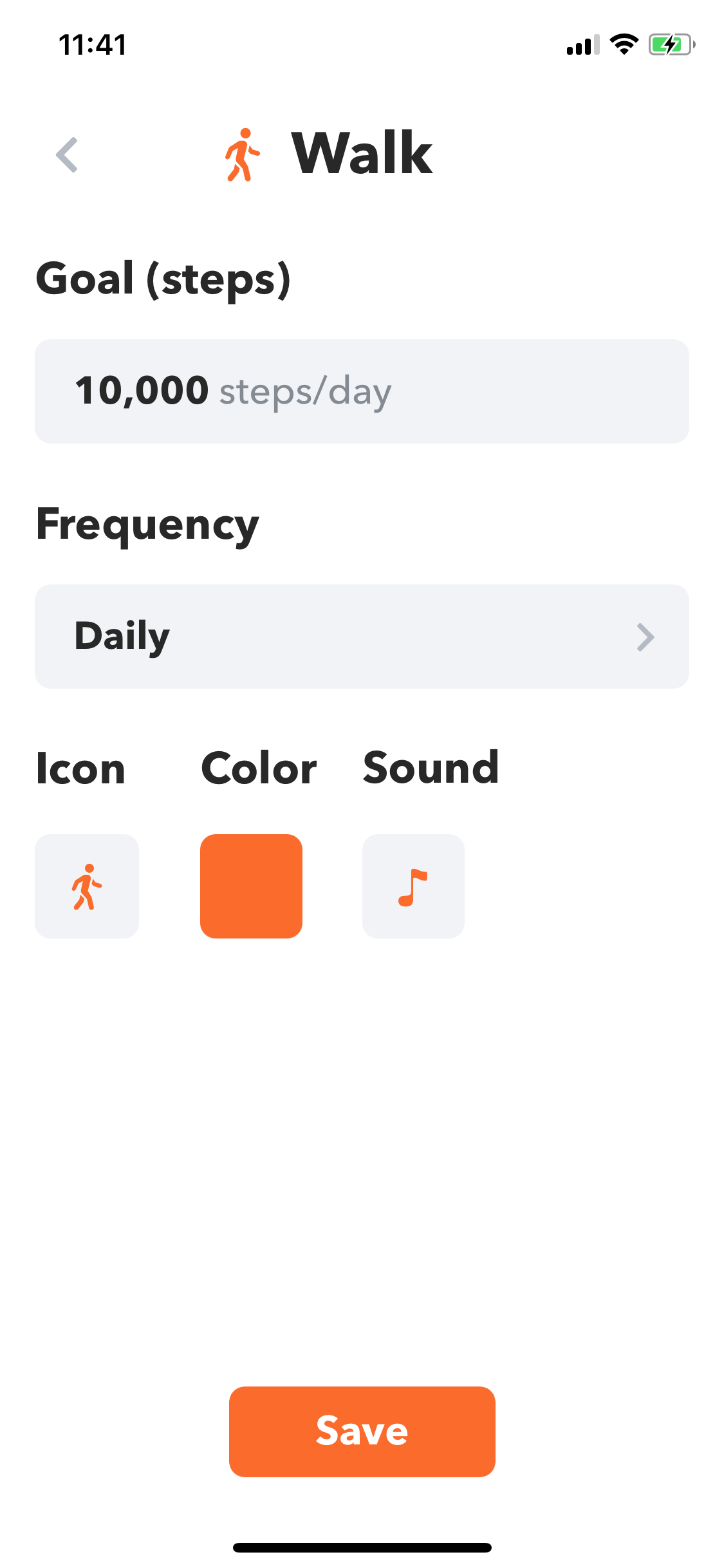Edit the 10,000 steps/day goal field
This screenshot has height=1568, width=724.
(x=362, y=391)
